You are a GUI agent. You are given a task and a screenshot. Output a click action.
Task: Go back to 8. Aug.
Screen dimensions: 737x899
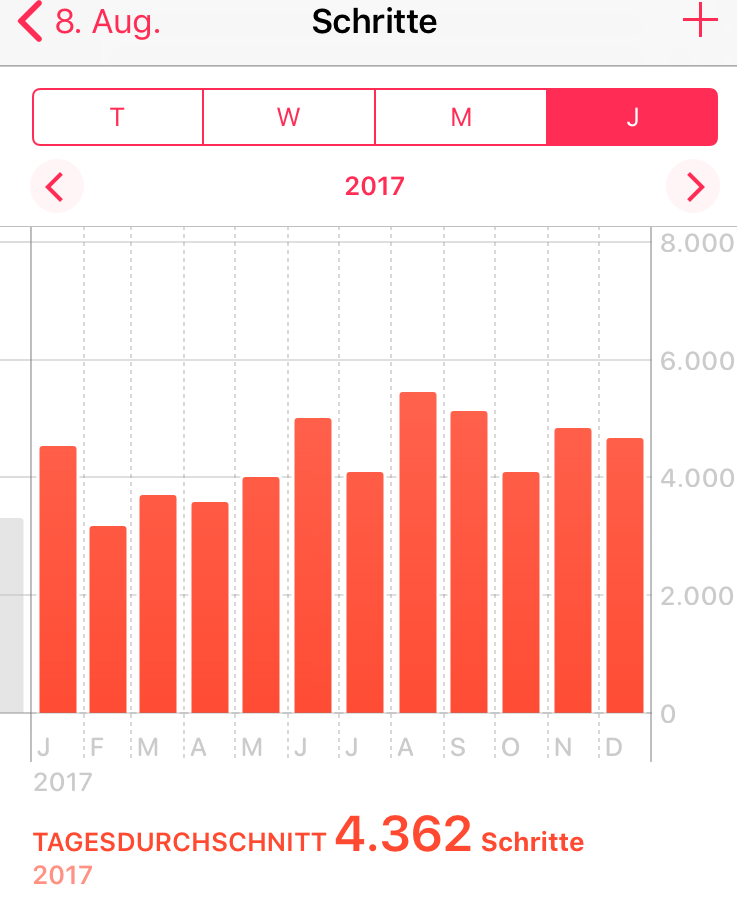89,22
